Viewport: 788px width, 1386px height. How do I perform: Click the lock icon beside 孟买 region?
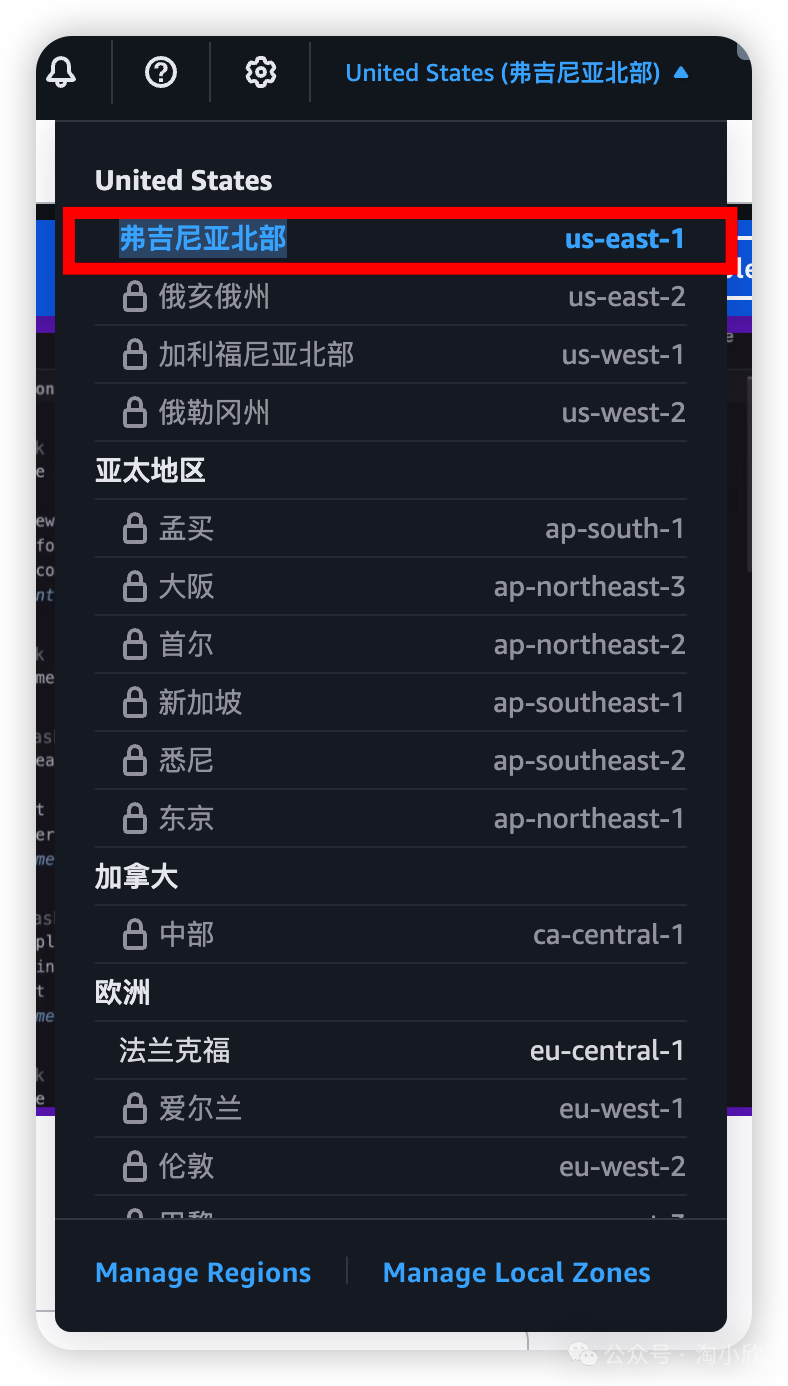(x=135, y=528)
